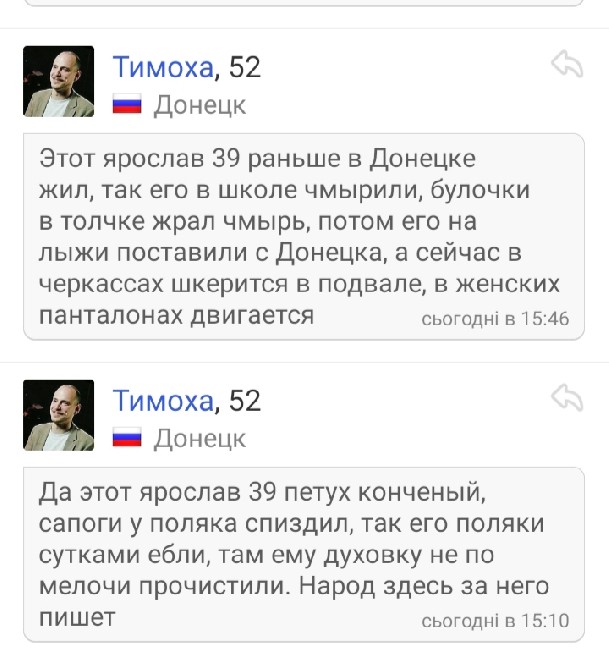Open Тимоха's avatar on the 15:46 message
The image size is (609, 650).
58,81
